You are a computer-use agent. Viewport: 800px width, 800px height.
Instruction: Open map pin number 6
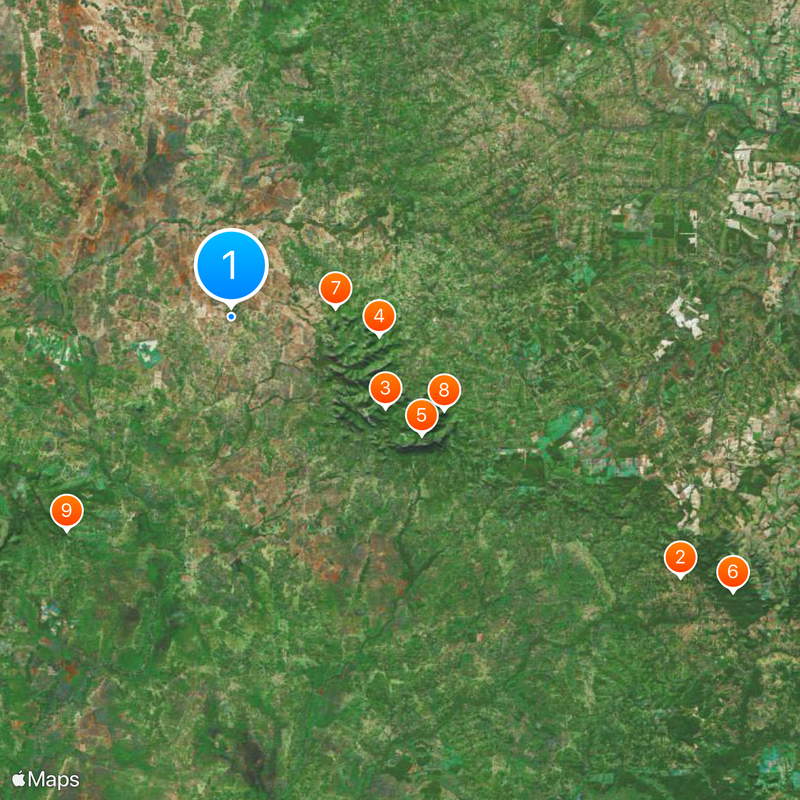coord(732,572)
